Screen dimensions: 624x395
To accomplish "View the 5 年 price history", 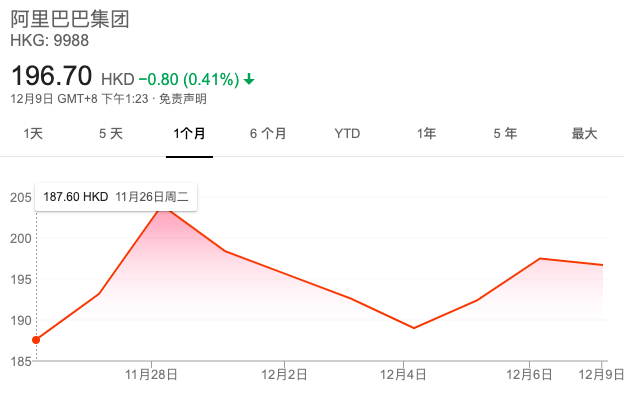I will [505, 134].
